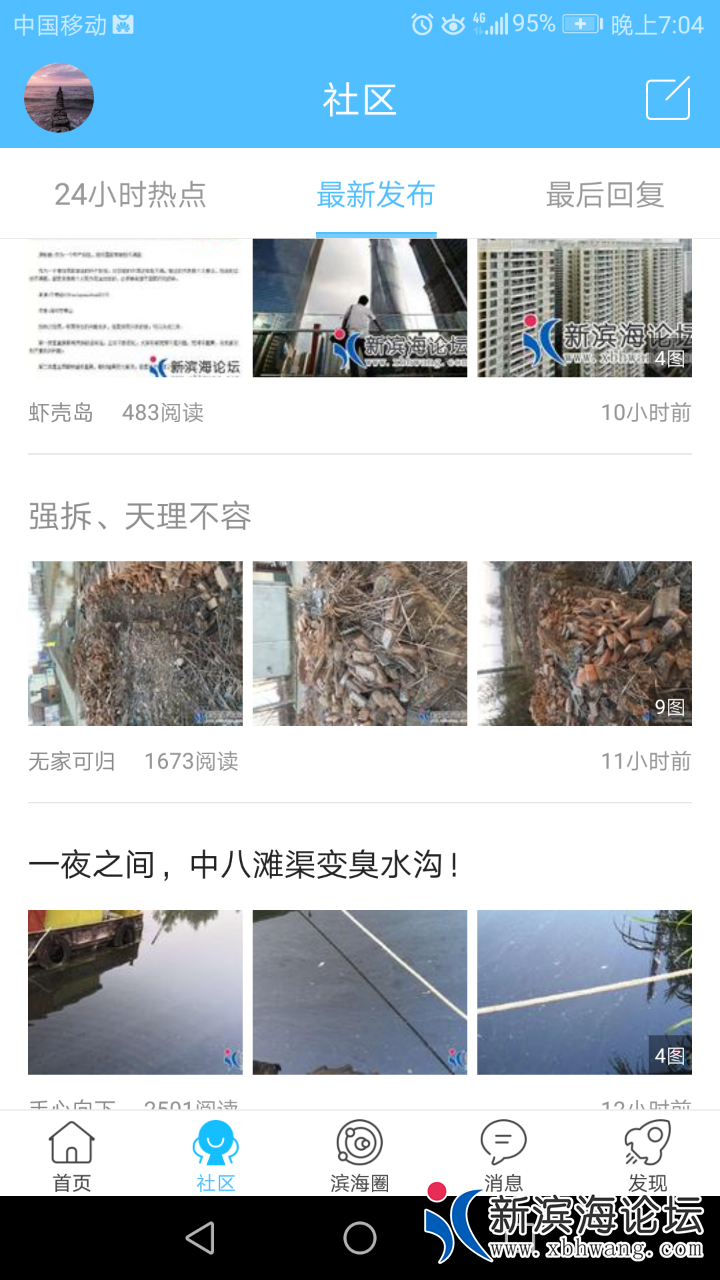Switch to the 最后回复 tab
Image resolution: width=720 pixels, height=1280 pixels.
605,194
